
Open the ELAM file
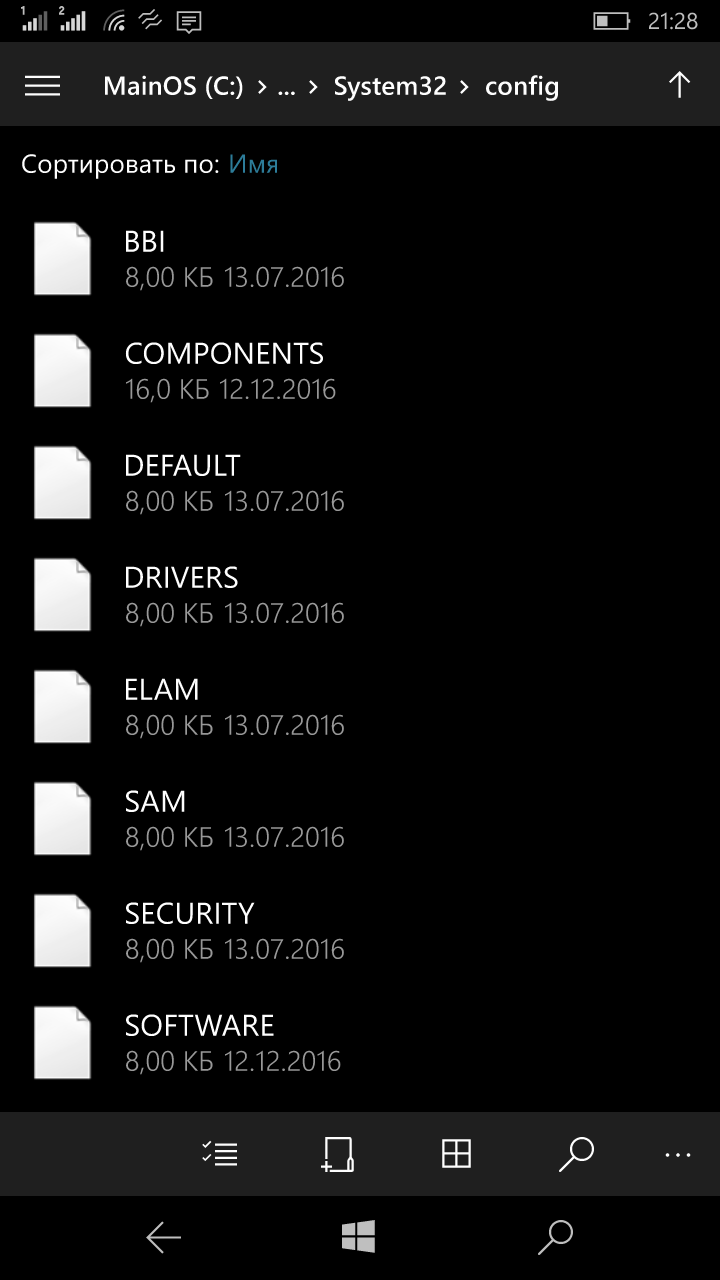pyautogui.click(x=360, y=706)
